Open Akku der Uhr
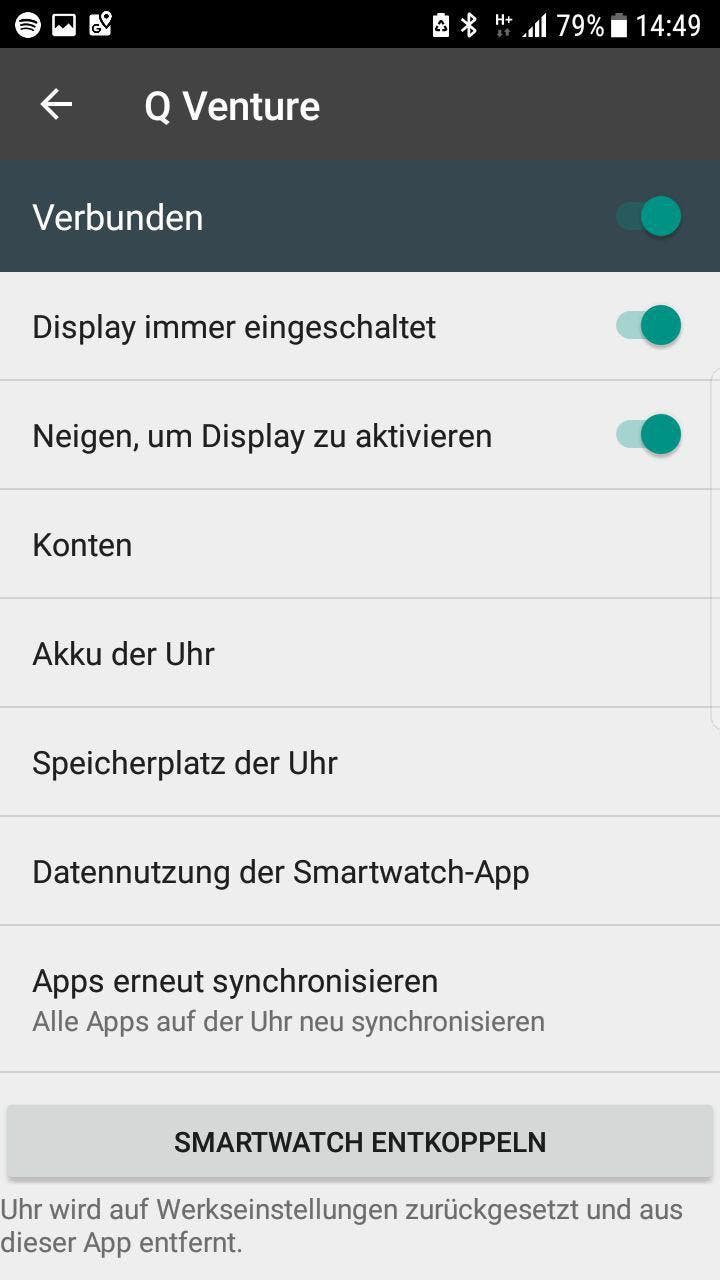The width and height of the screenshot is (720, 1280). pos(360,654)
